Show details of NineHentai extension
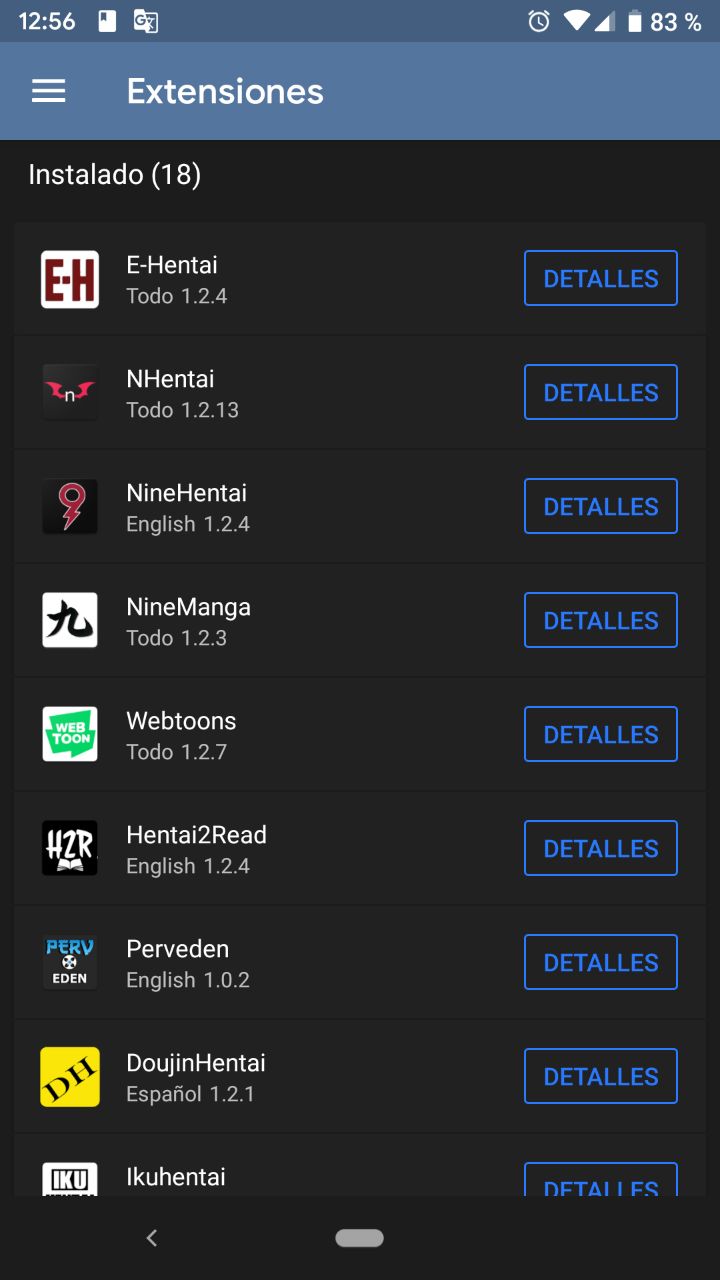Image resolution: width=720 pixels, height=1280 pixels. (600, 506)
